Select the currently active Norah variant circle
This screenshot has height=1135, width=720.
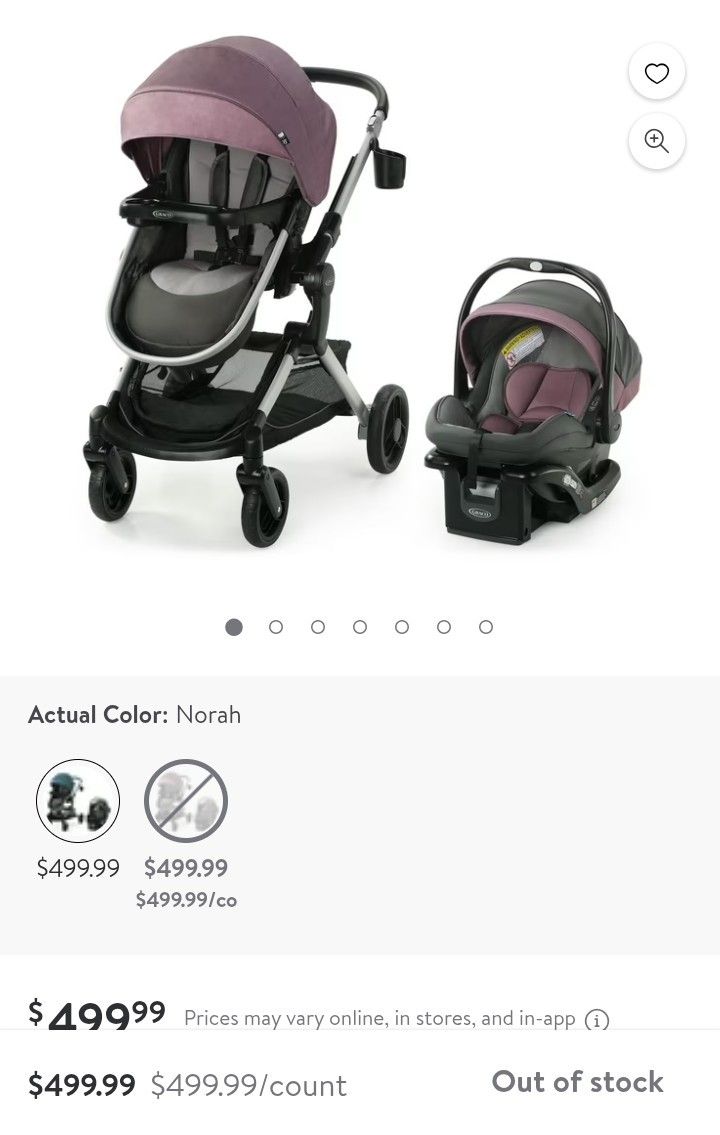pos(78,800)
